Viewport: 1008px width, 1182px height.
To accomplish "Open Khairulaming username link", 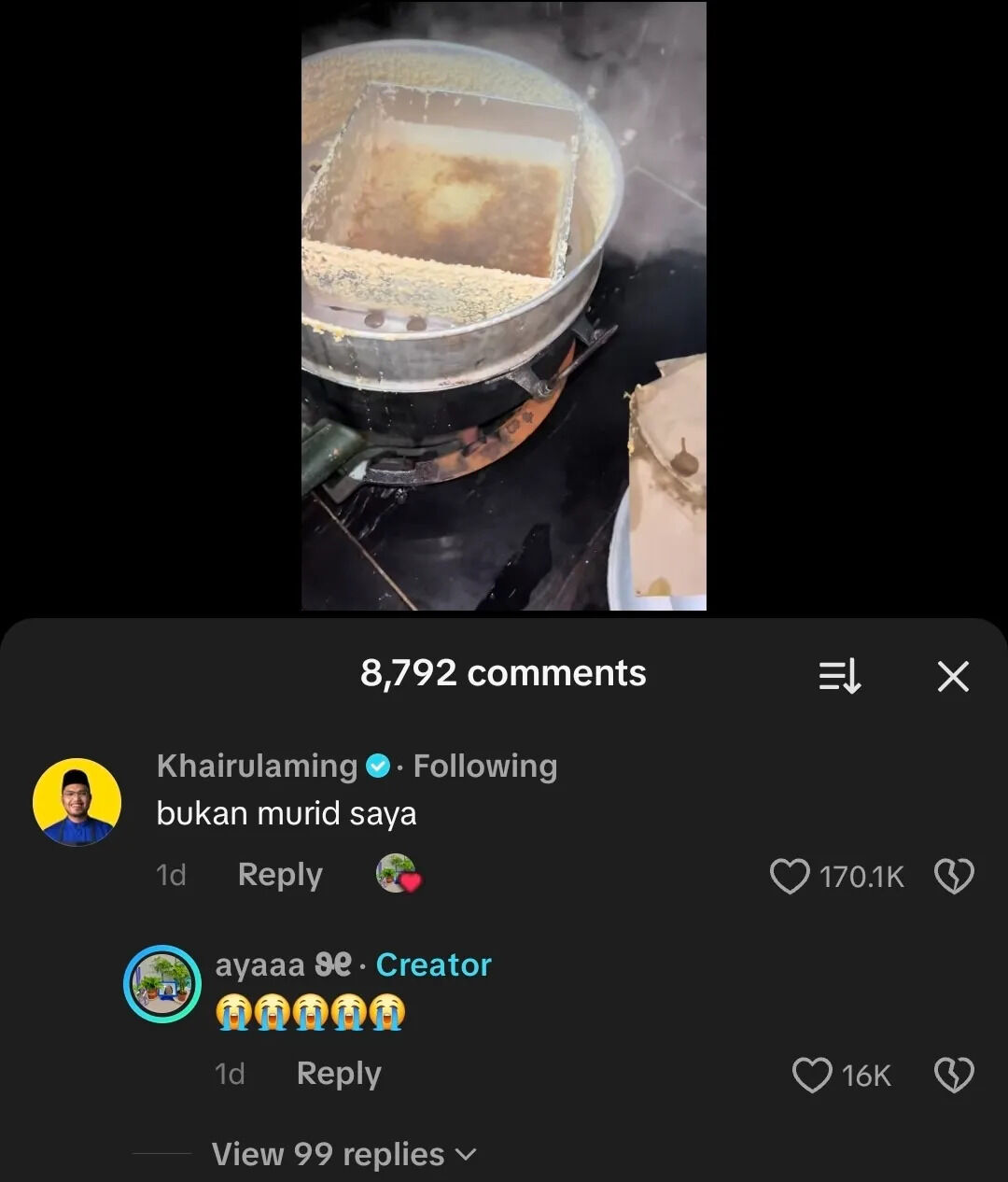I will click(x=257, y=767).
